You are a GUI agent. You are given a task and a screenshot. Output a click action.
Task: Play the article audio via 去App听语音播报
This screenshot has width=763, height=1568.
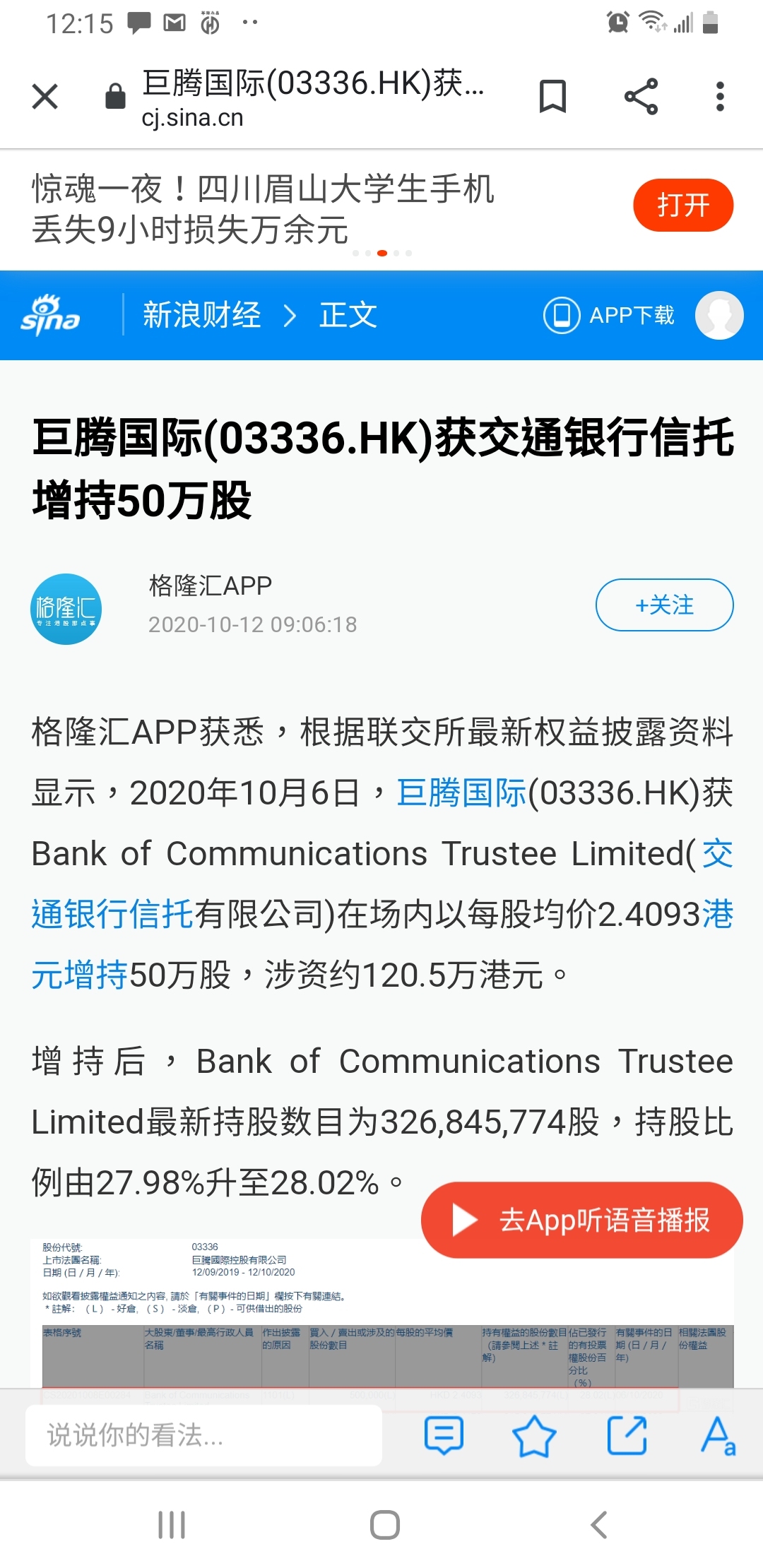pos(581,1220)
